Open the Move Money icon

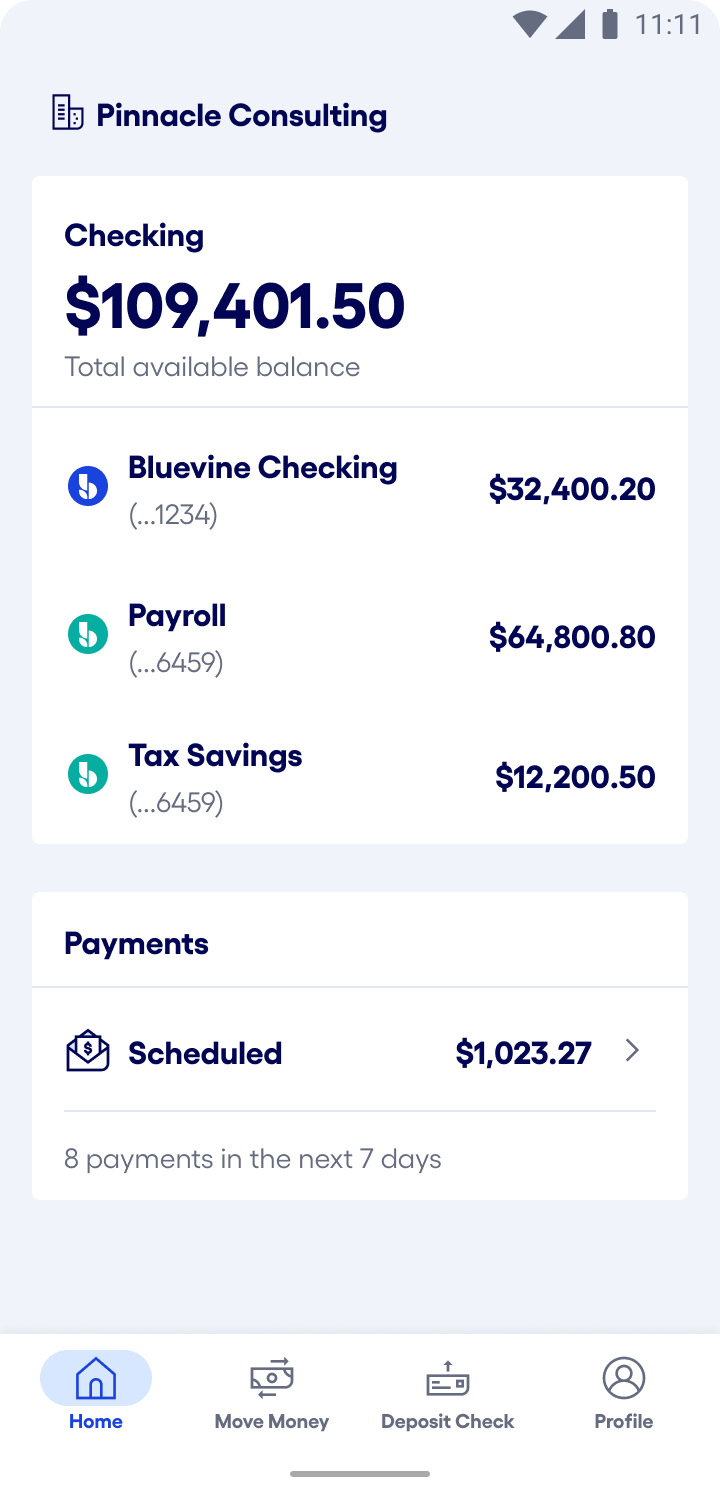[271, 1378]
